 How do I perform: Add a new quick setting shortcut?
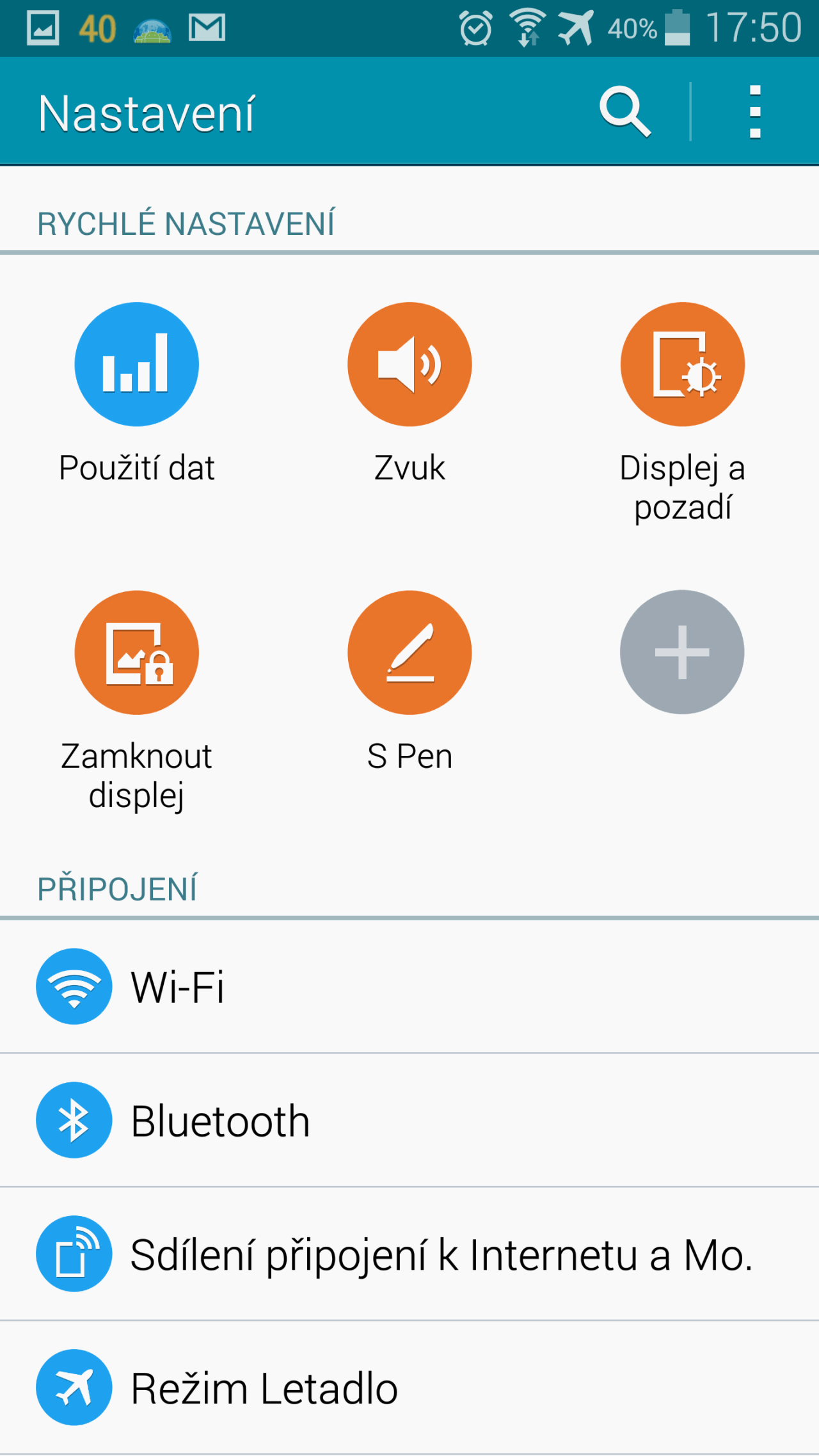(682, 652)
